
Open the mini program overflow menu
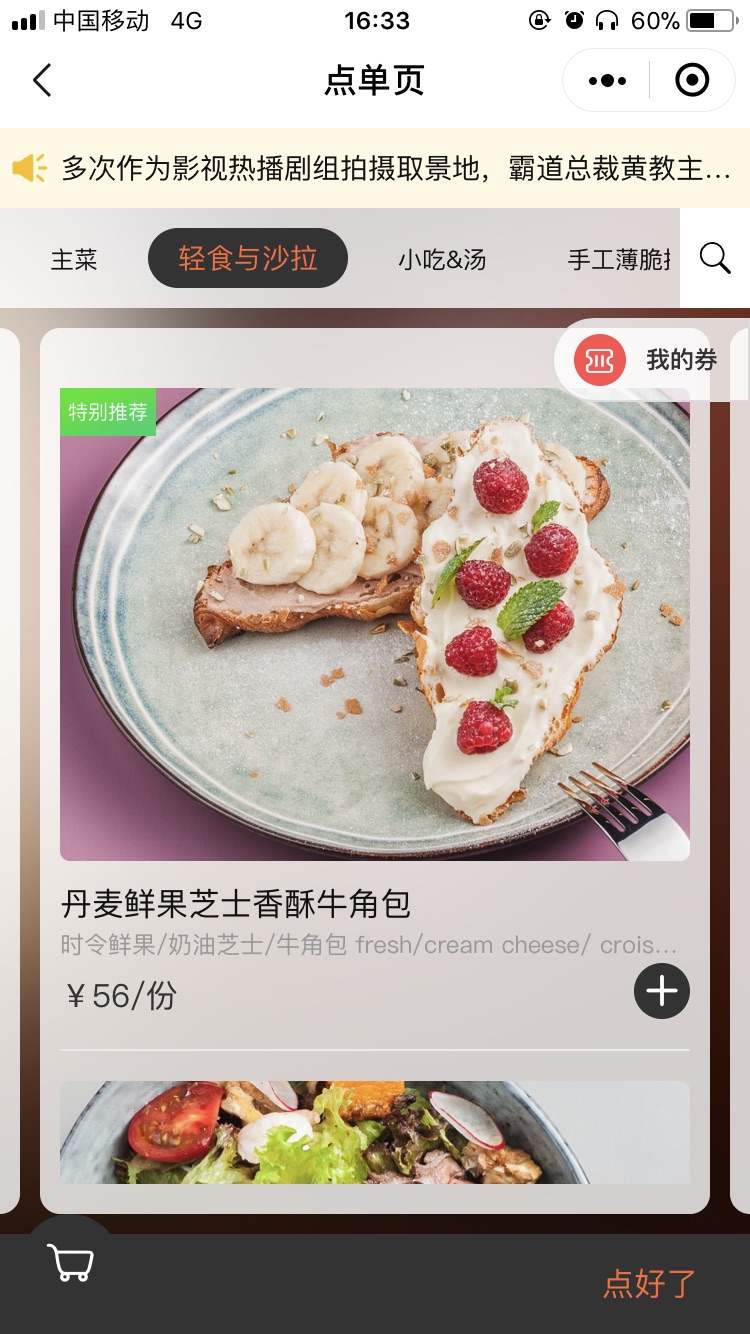[x=607, y=80]
